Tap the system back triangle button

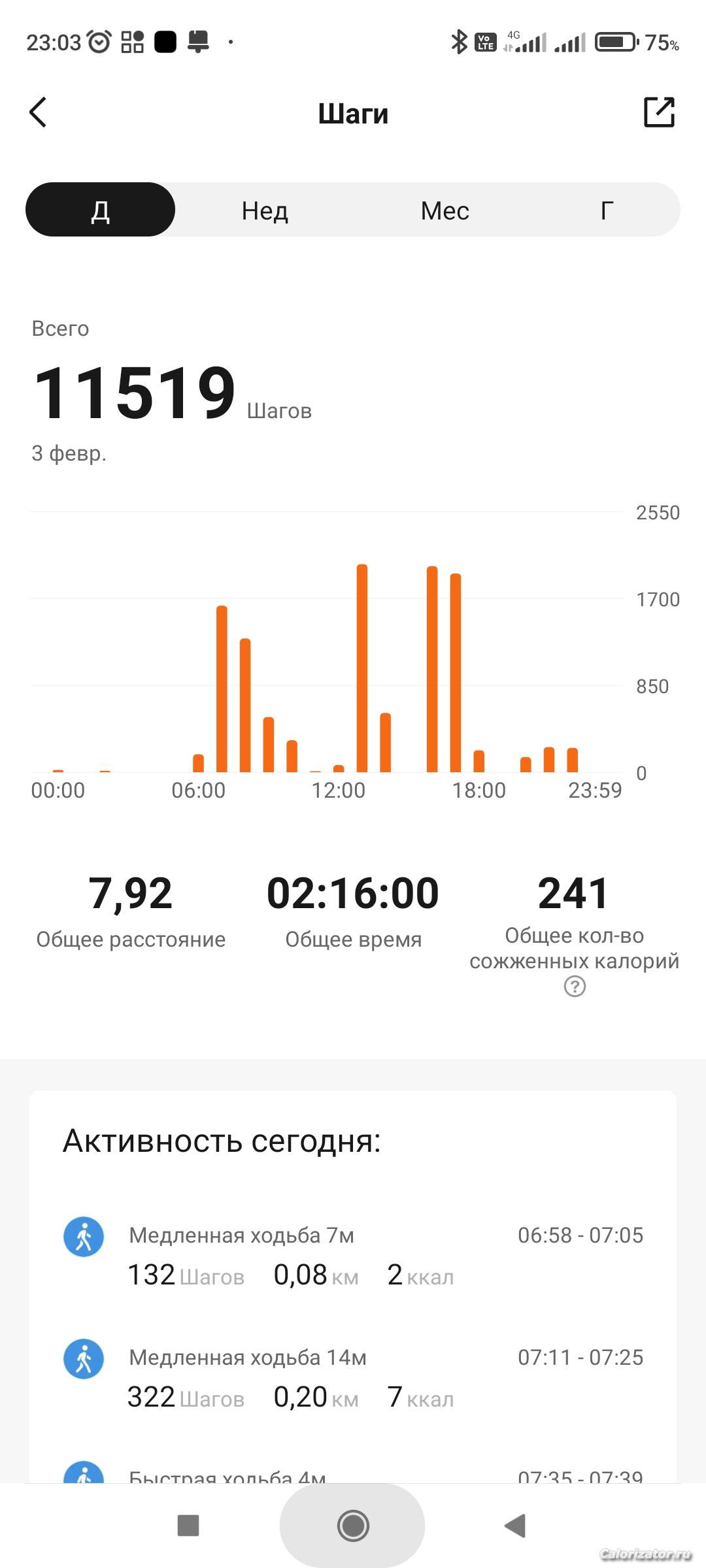point(515,1526)
